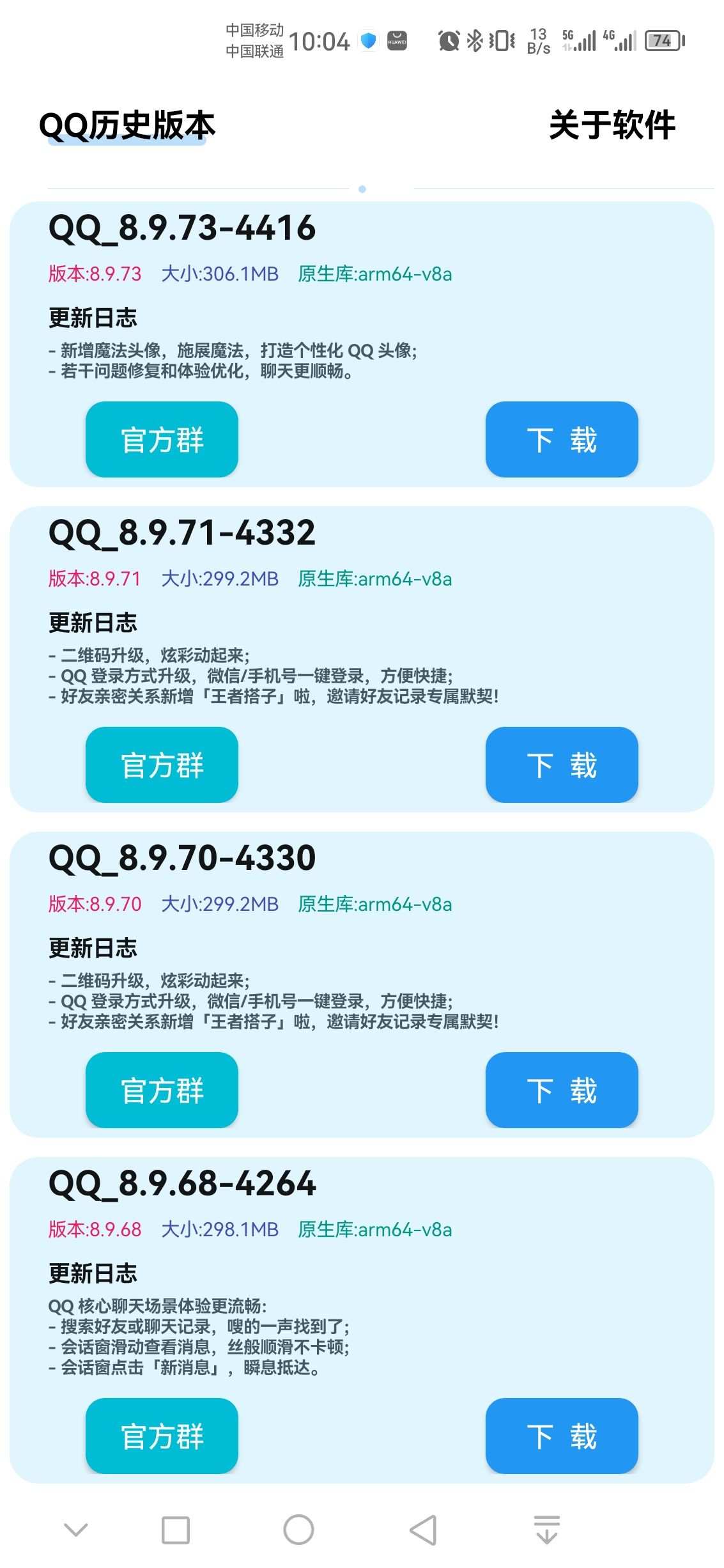Screen dimensions: 724x1568
Task: Open recent apps with the square button
Action: coord(176,1530)
